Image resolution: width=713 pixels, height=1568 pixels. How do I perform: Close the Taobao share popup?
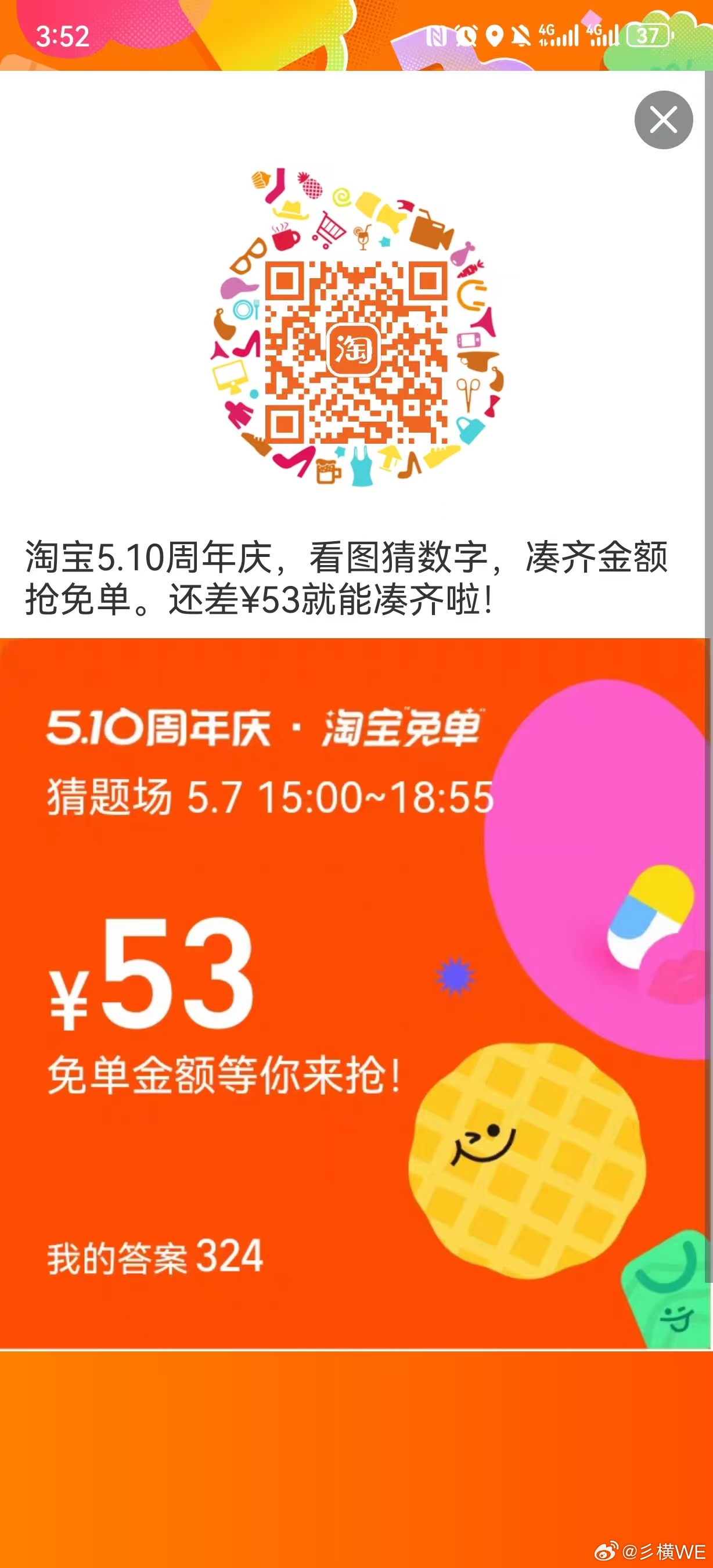click(663, 120)
